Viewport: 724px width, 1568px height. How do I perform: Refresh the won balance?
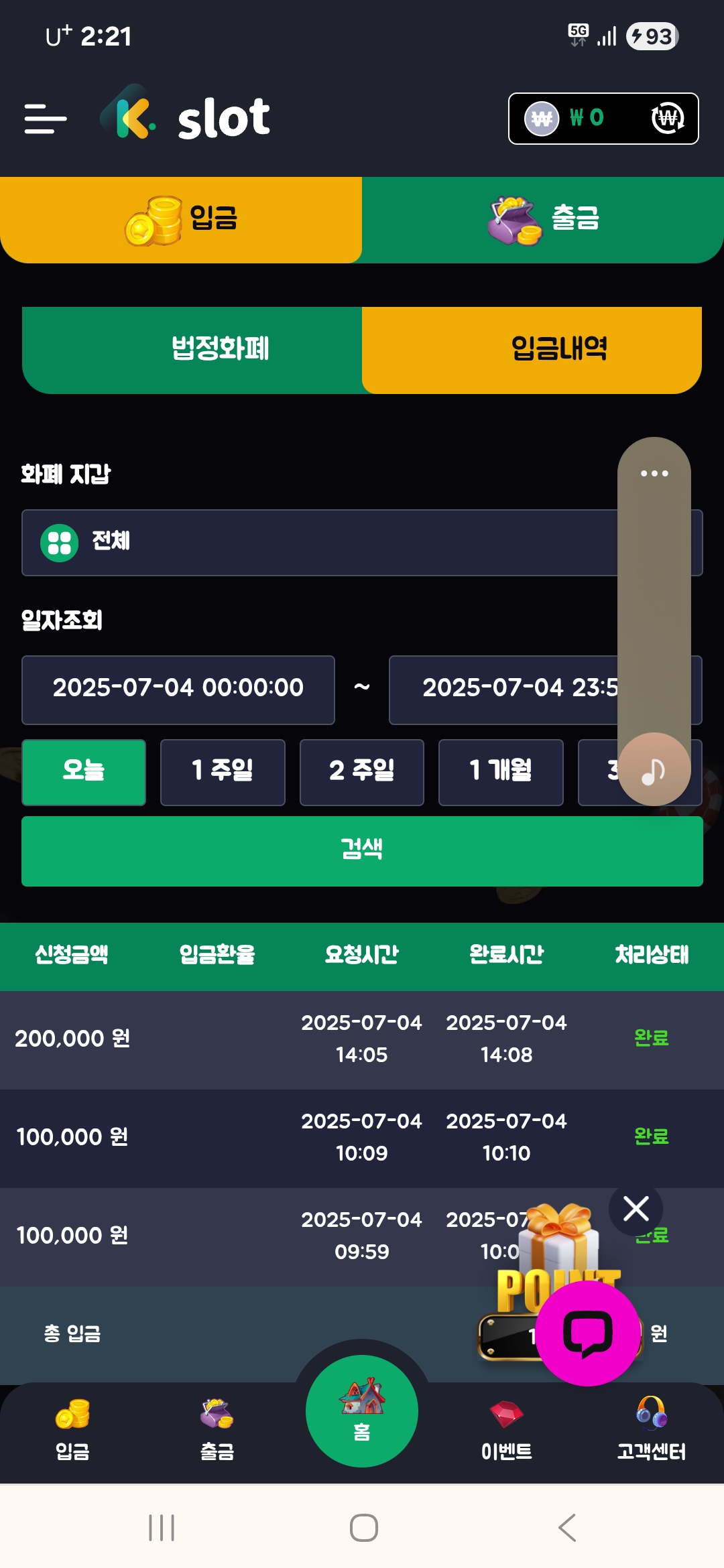[668, 119]
